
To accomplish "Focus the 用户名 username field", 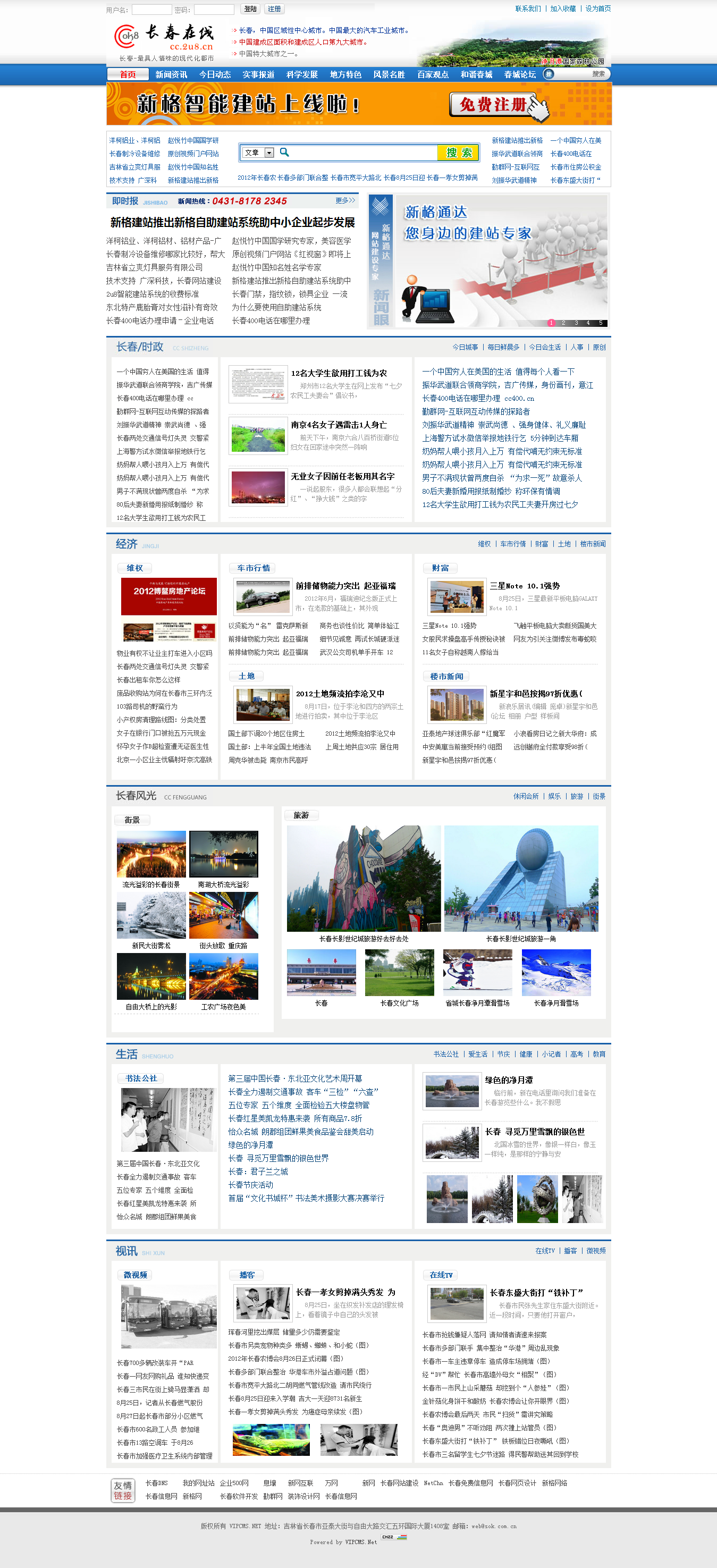I will (151, 10).
